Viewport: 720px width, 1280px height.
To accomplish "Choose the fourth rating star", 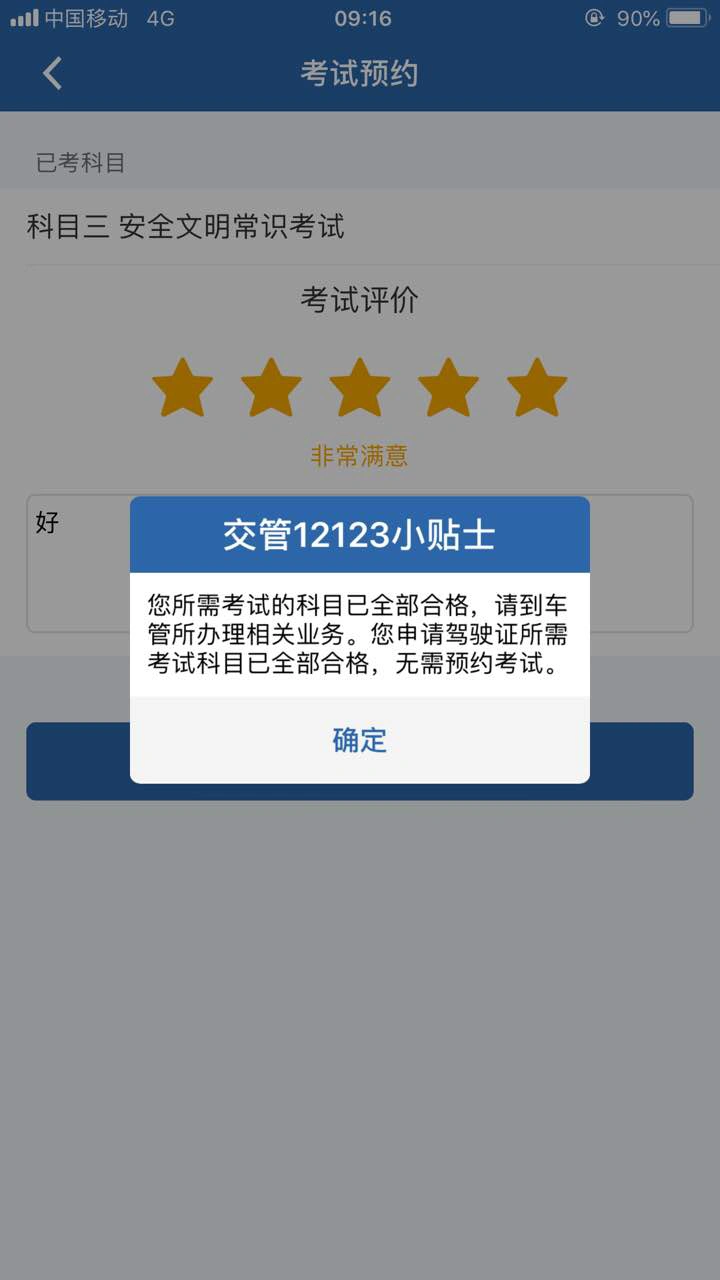I will (x=448, y=388).
